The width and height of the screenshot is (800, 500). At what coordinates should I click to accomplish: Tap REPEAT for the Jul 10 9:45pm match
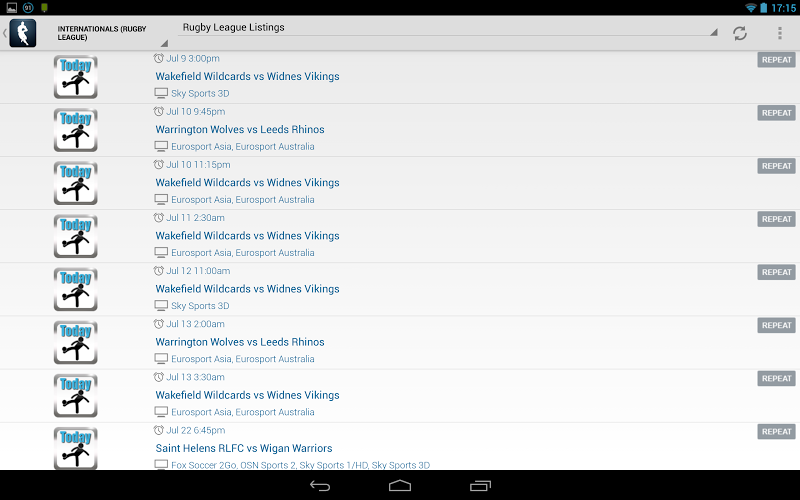point(776,113)
